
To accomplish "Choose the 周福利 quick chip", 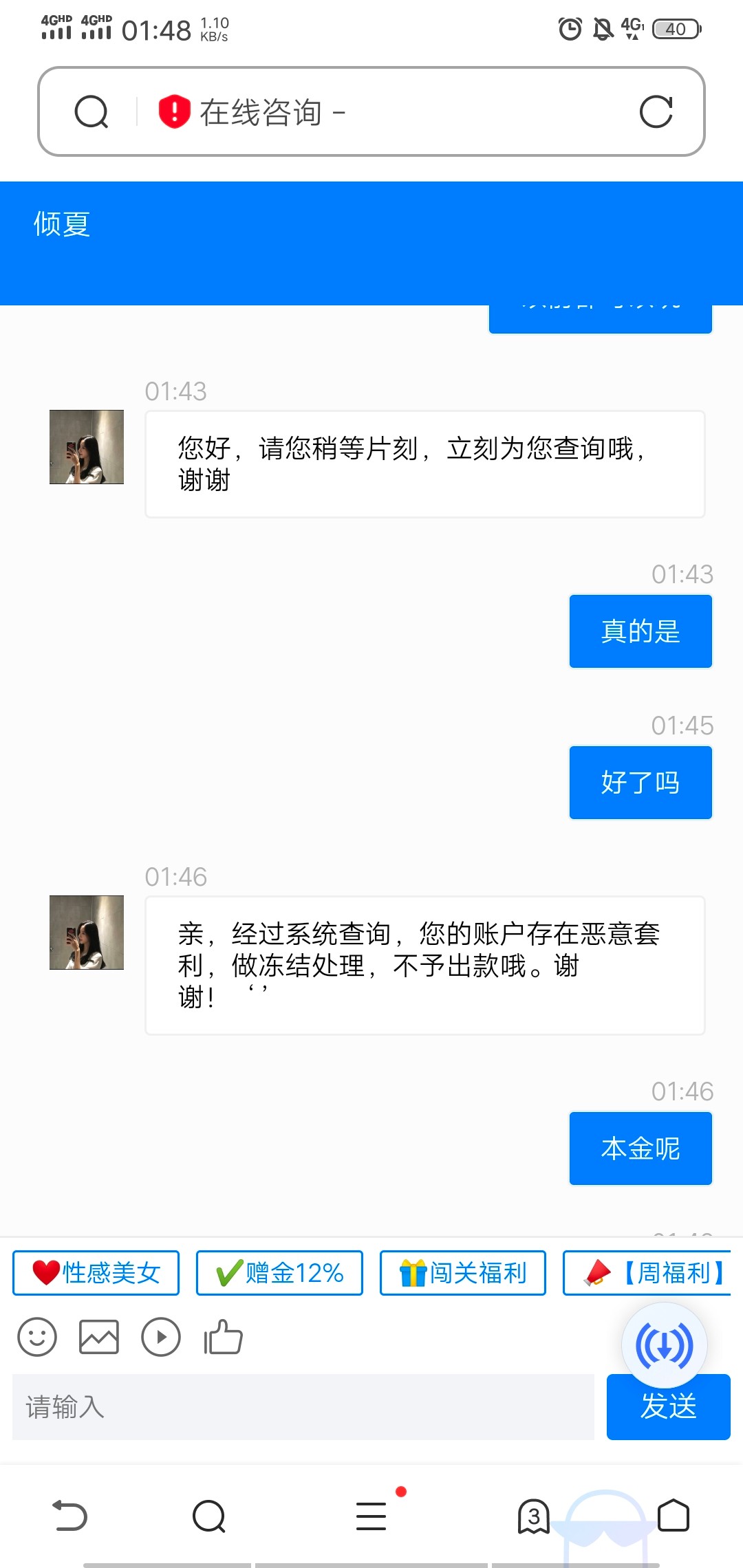I will [x=647, y=1273].
